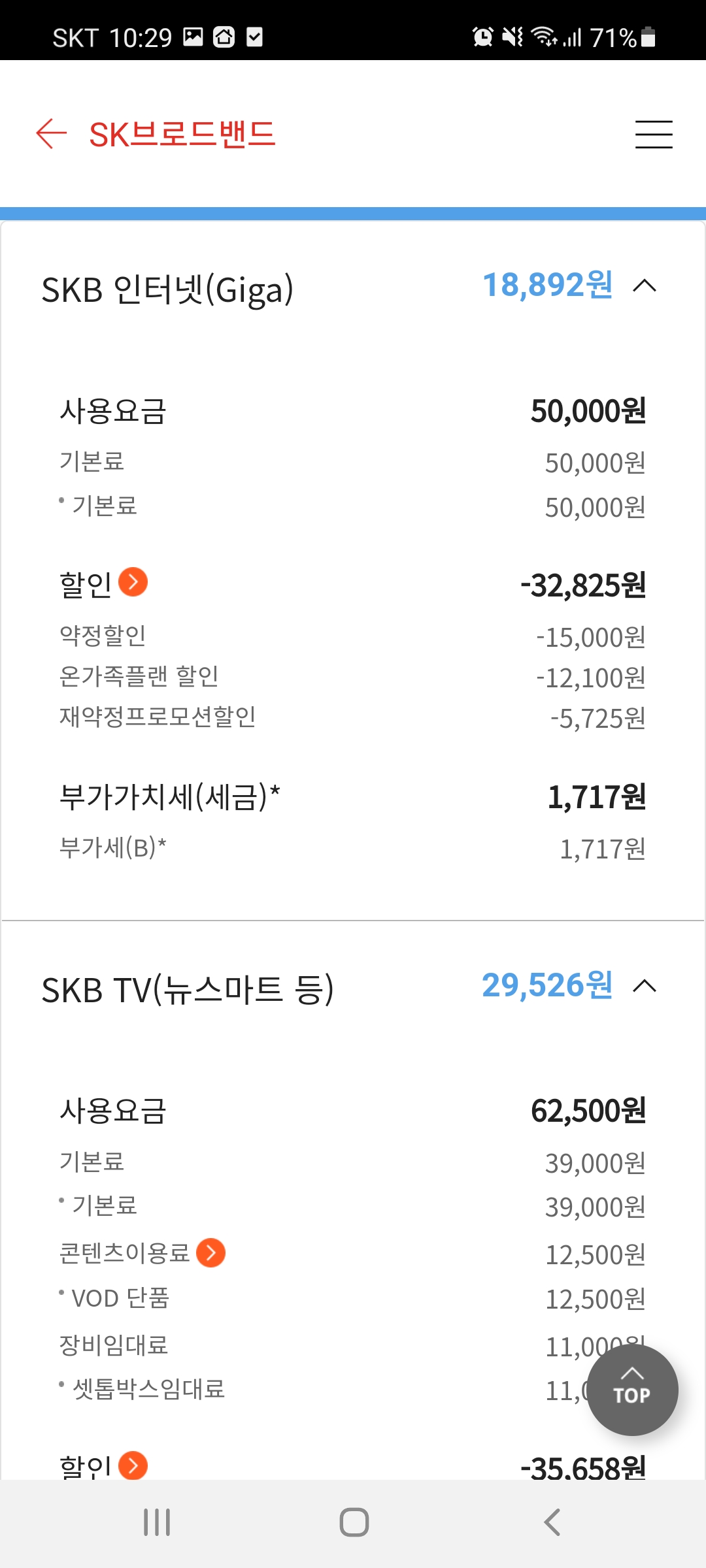Viewport: 706px width, 1568px height.
Task: Go back using the red arrow
Action: coord(52,134)
